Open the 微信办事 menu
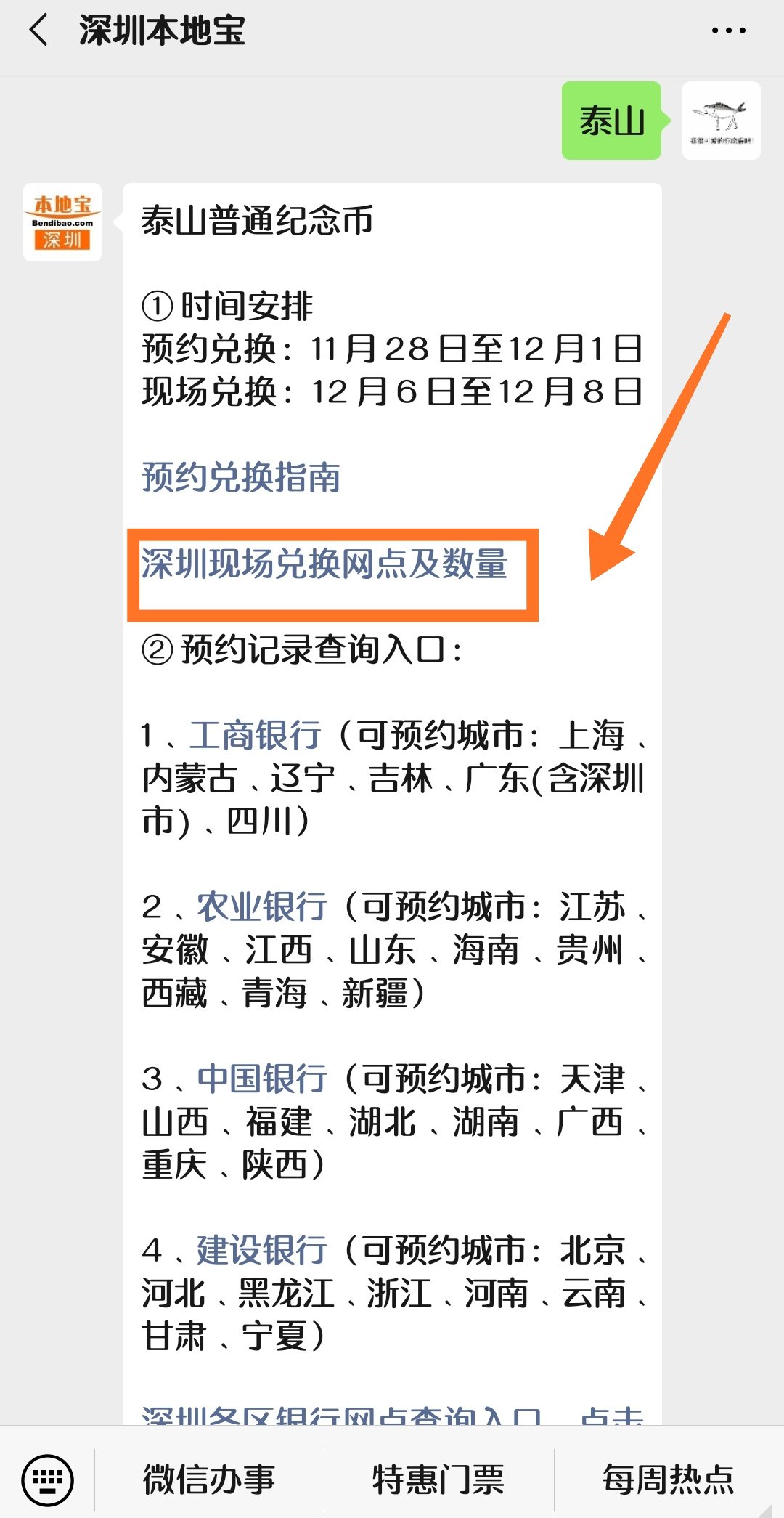This screenshot has width=784, height=1518. pos(209,1479)
